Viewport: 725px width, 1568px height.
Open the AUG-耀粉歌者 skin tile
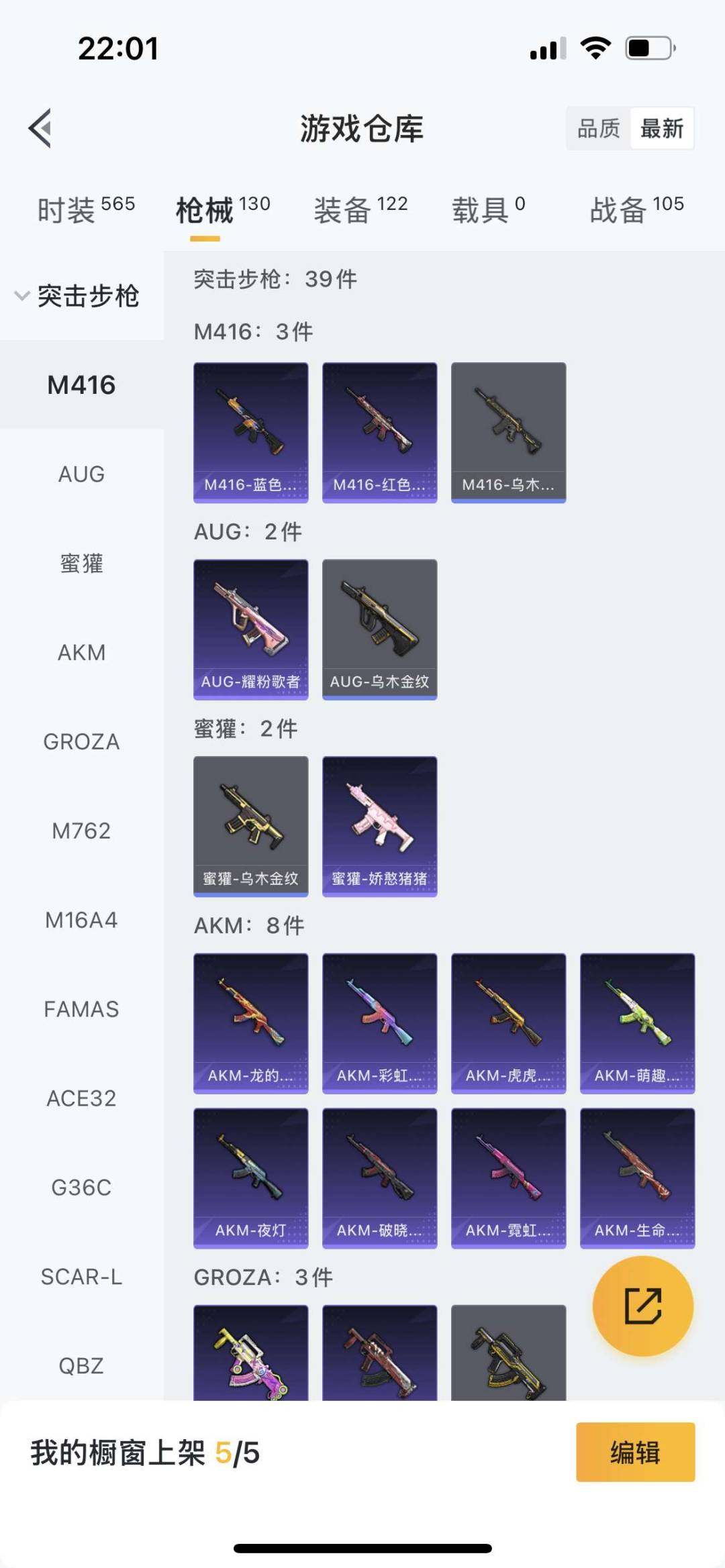point(250,629)
